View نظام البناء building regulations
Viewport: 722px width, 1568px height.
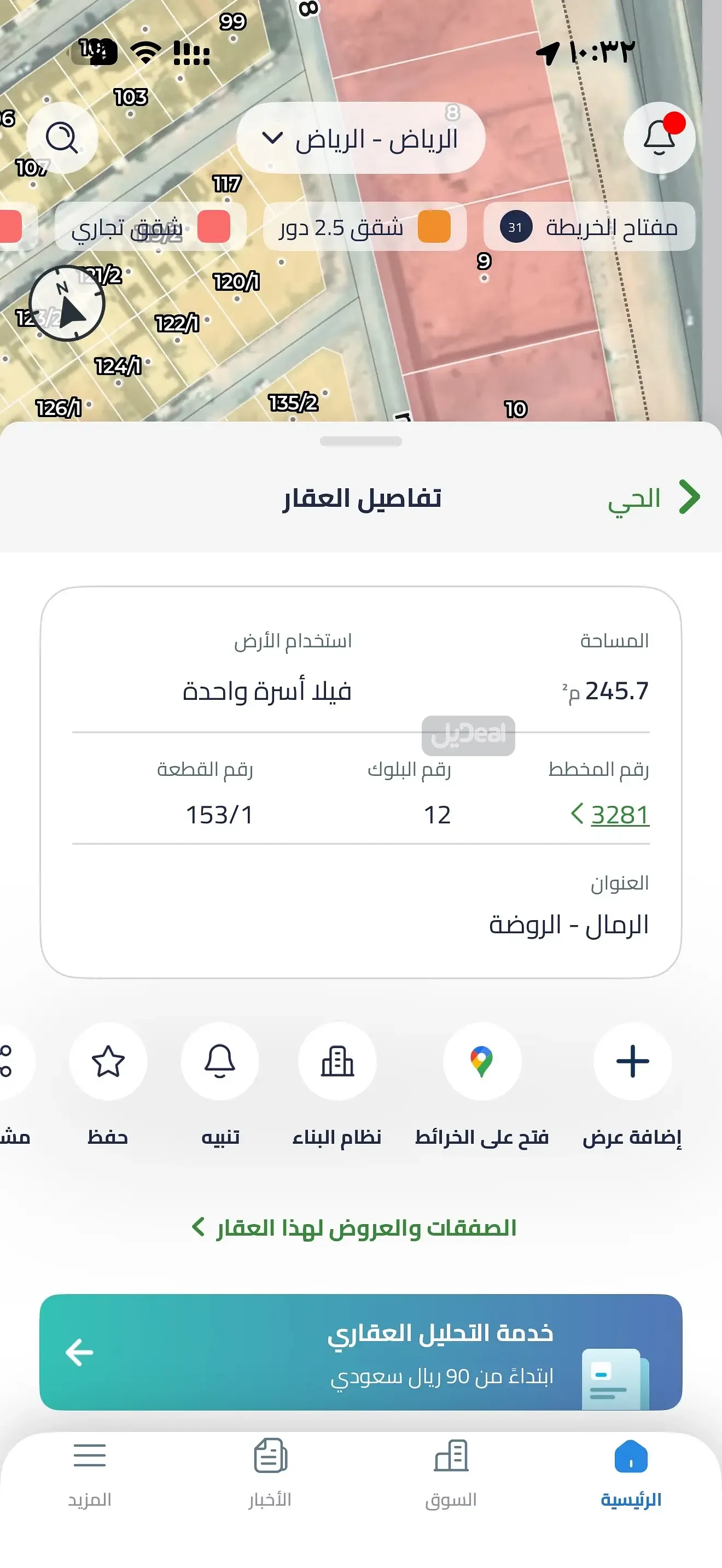coord(337,1062)
